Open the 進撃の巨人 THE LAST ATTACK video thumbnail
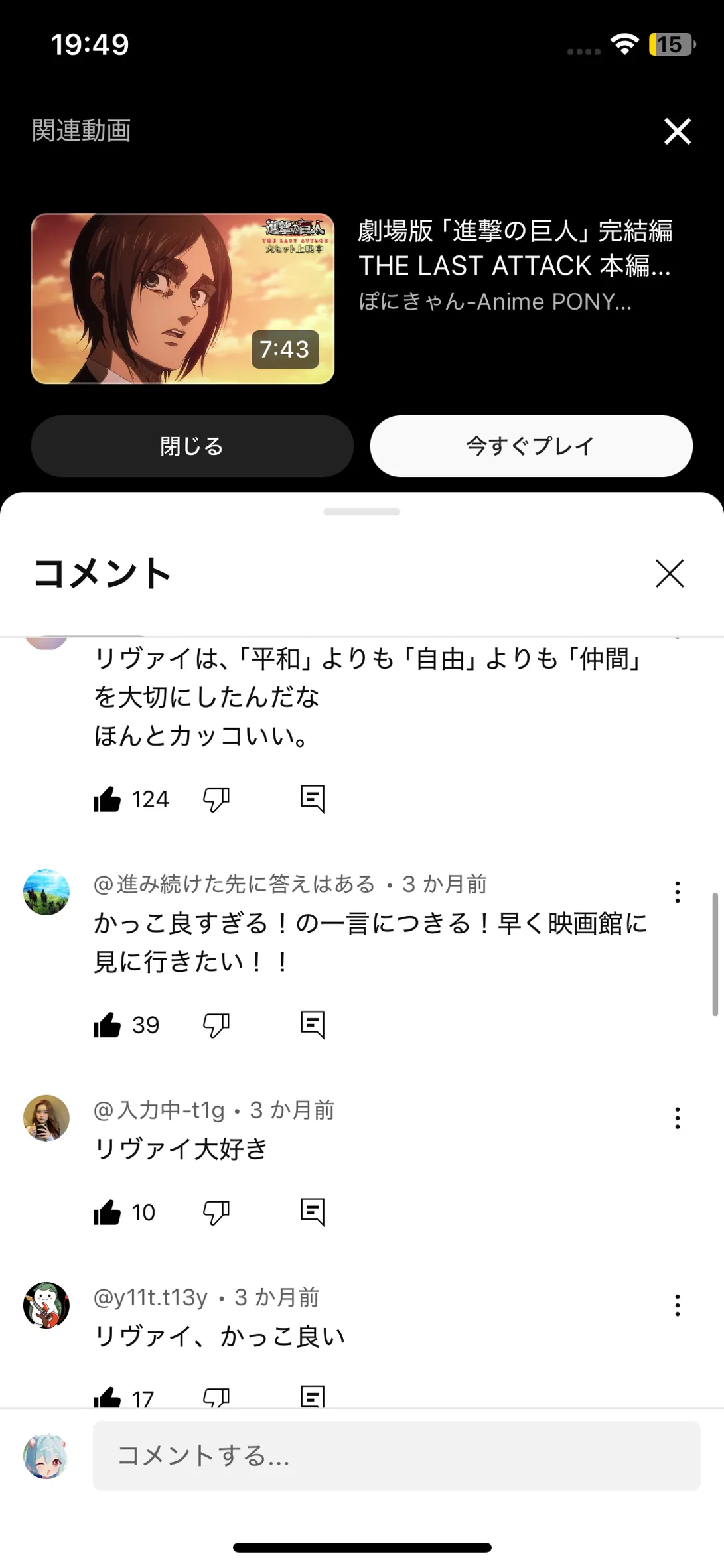This screenshot has width=724, height=1568. point(182,298)
